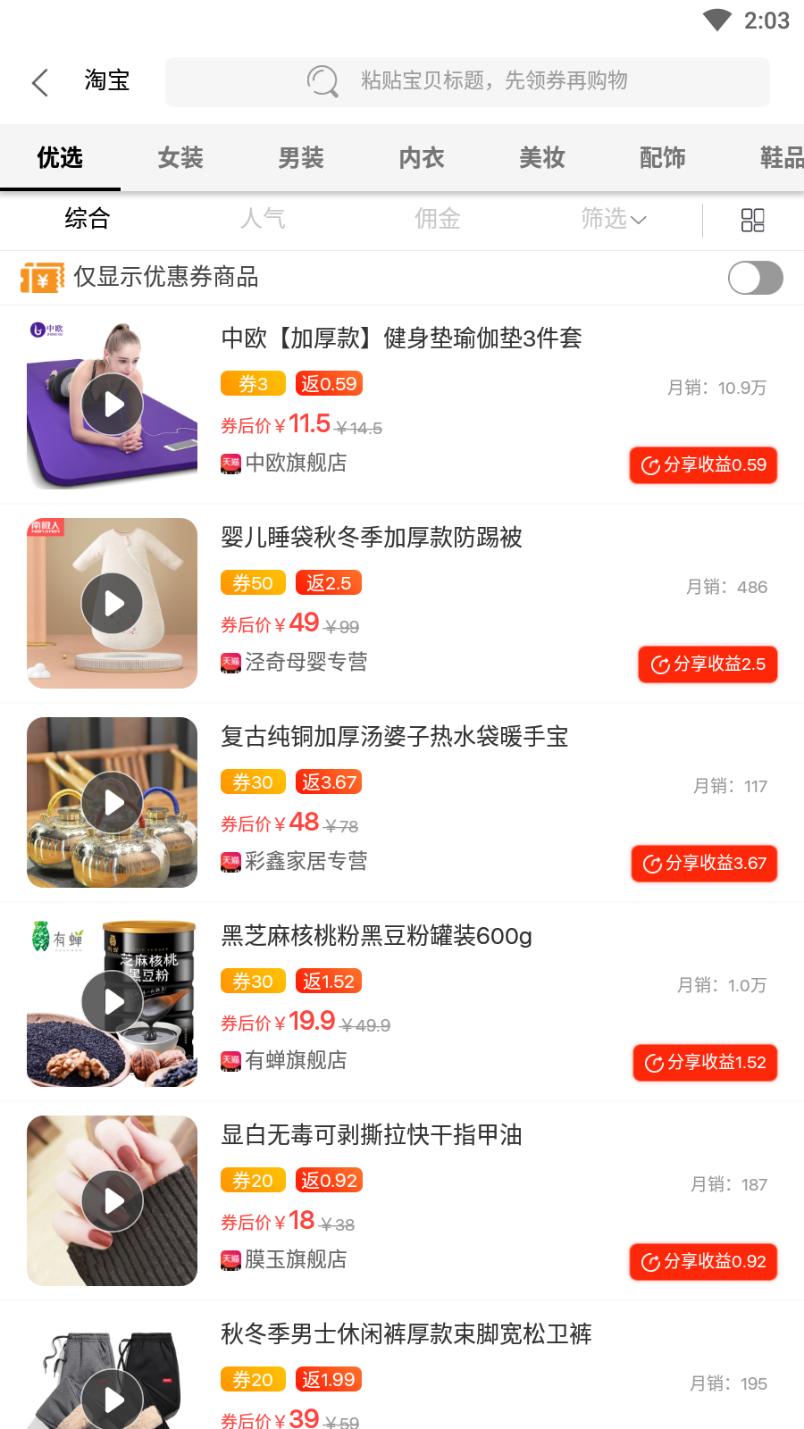Share the 指甲油 nail polish for 0.92
The height and width of the screenshot is (1429, 804).
(703, 1261)
